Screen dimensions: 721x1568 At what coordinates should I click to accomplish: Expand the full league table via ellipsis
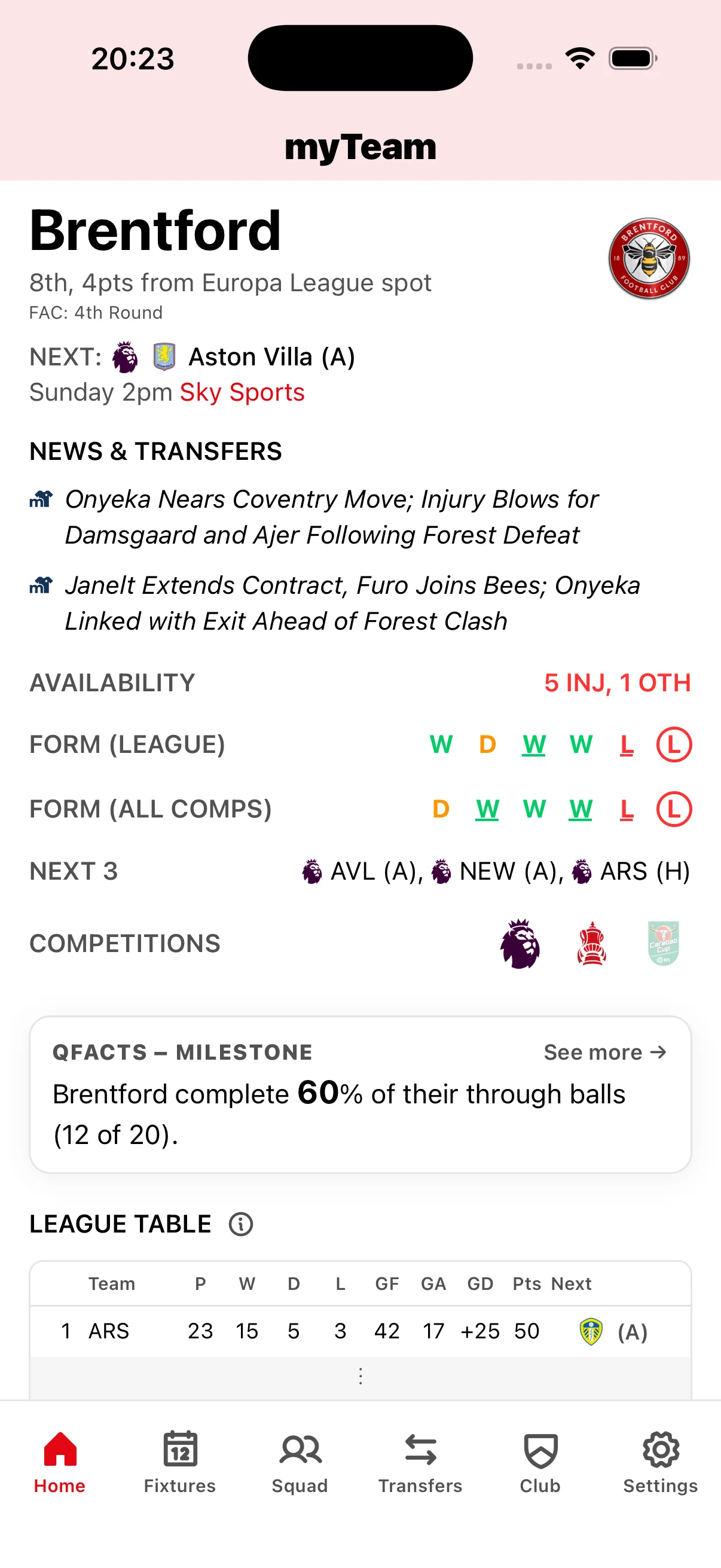360,1375
